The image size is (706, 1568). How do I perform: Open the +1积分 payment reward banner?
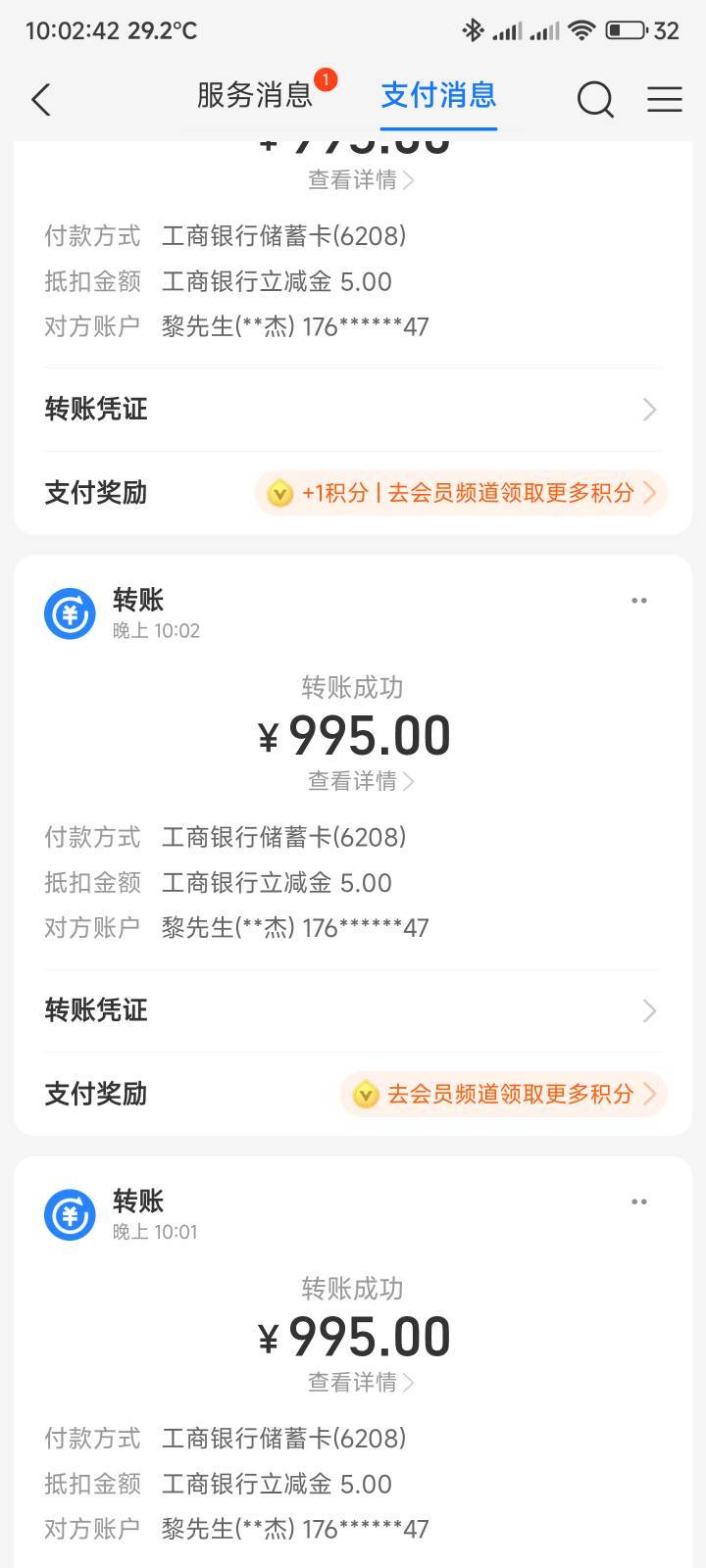pyautogui.click(x=461, y=493)
